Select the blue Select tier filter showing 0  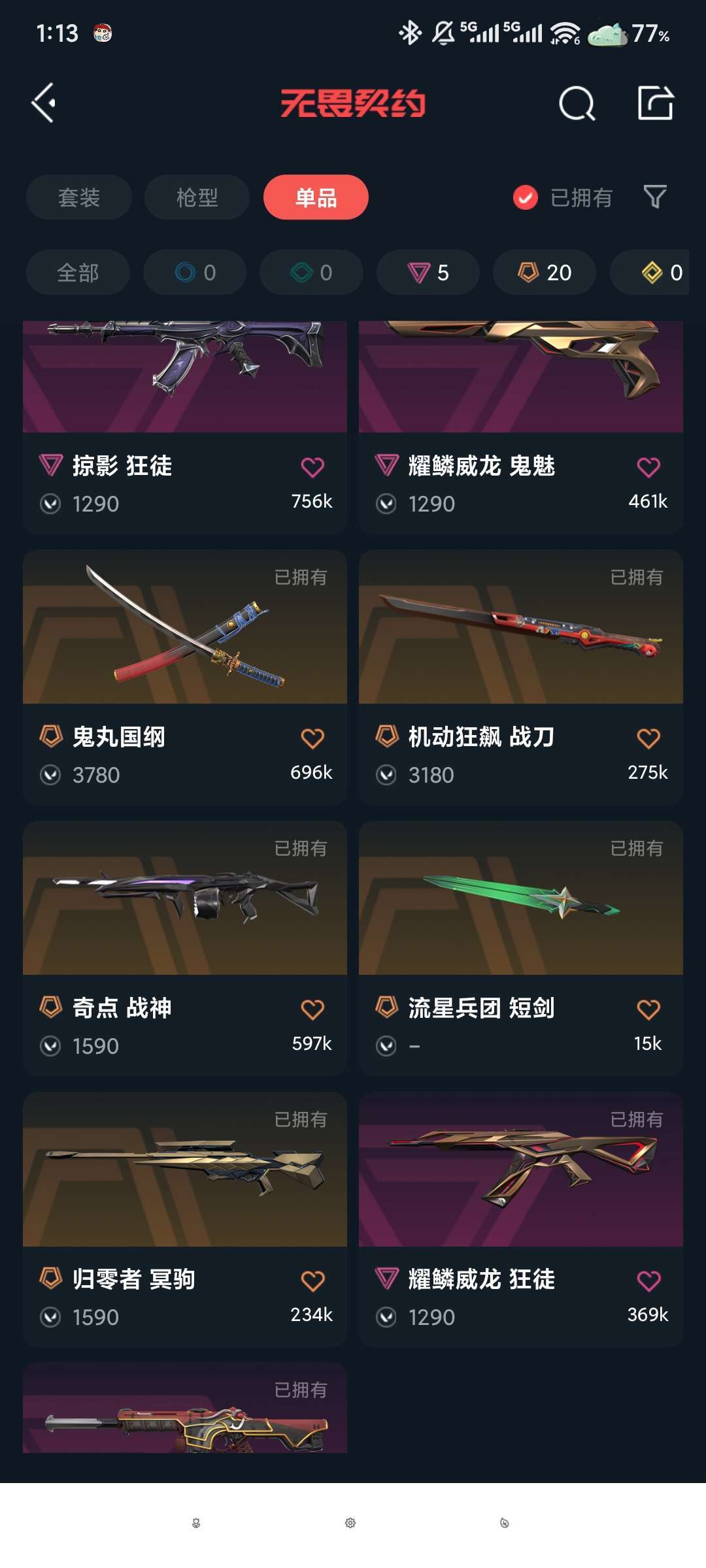(194, 273)
